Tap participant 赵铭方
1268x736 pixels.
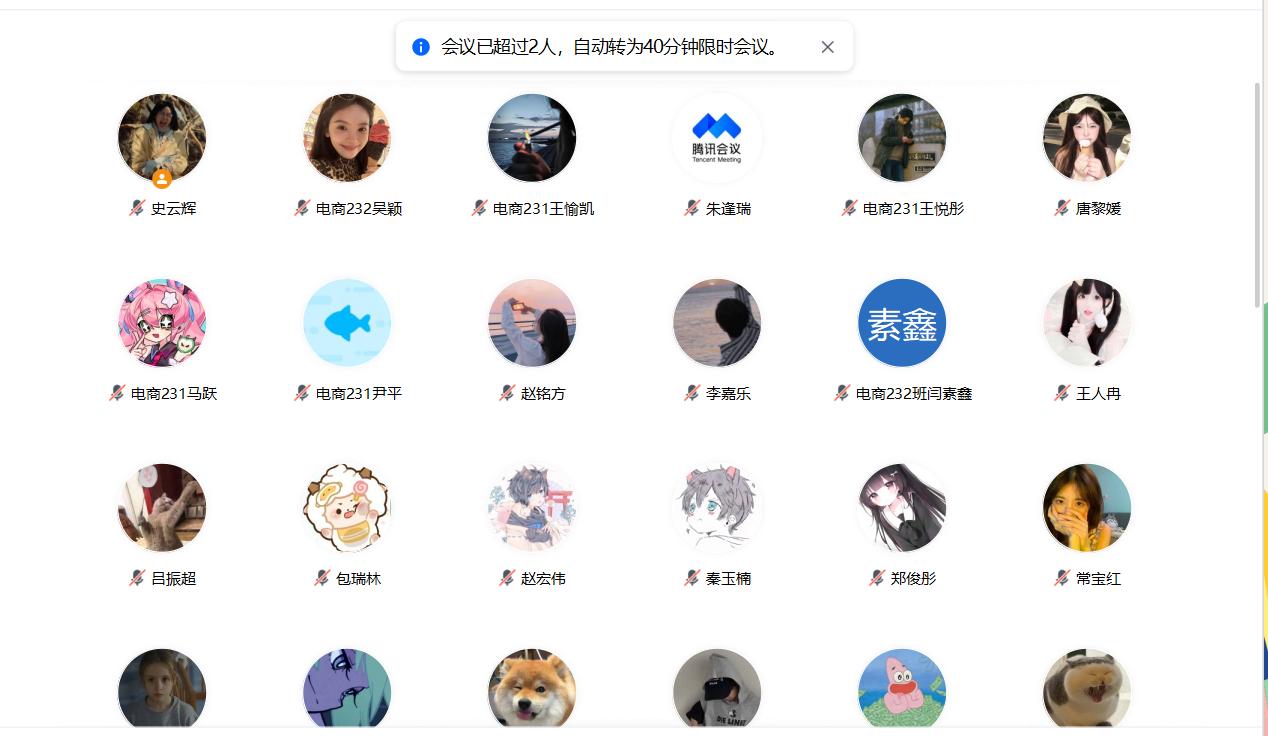[532, 323]
